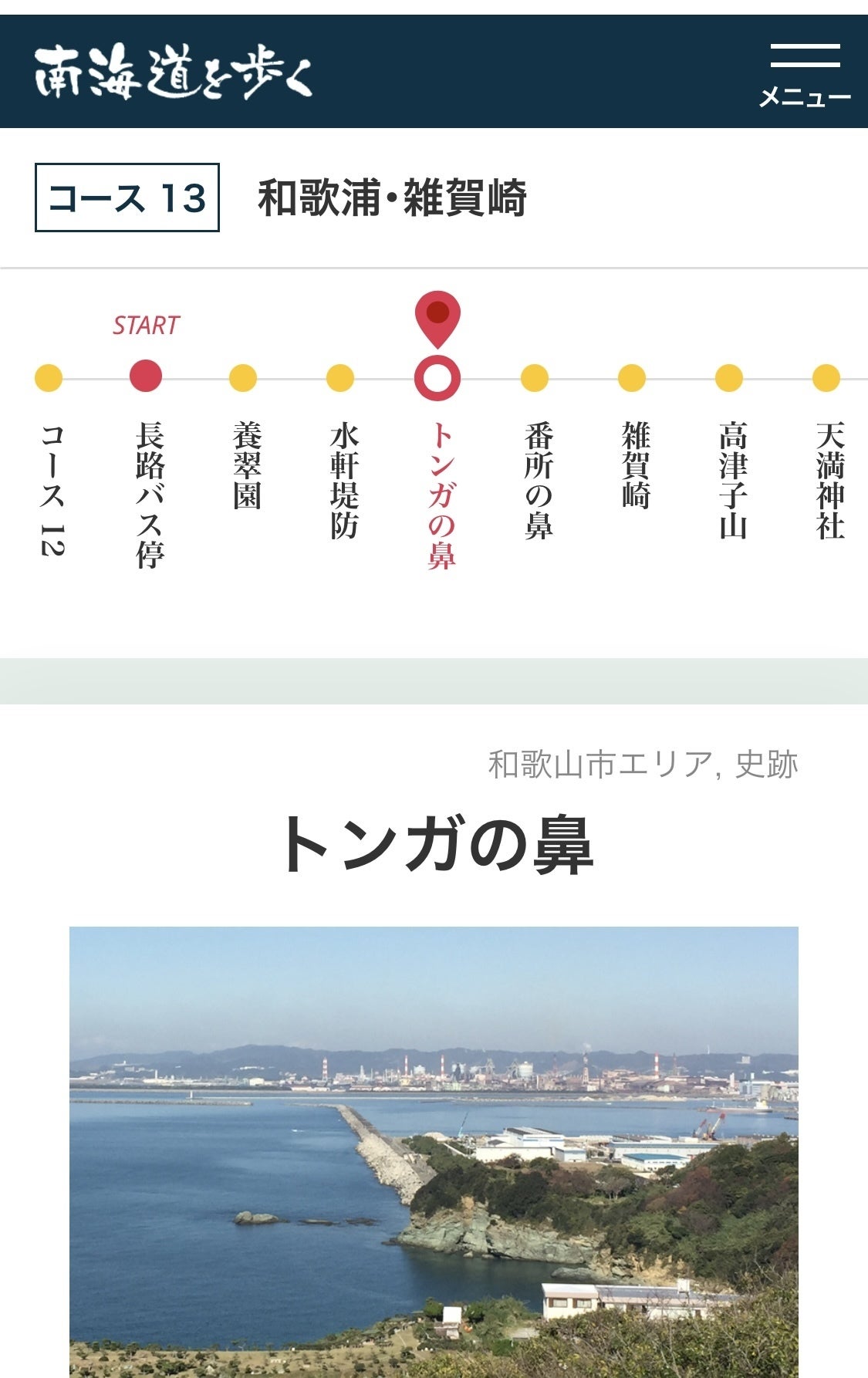Open the 和歌山市エリア category link

pos(599,765)
